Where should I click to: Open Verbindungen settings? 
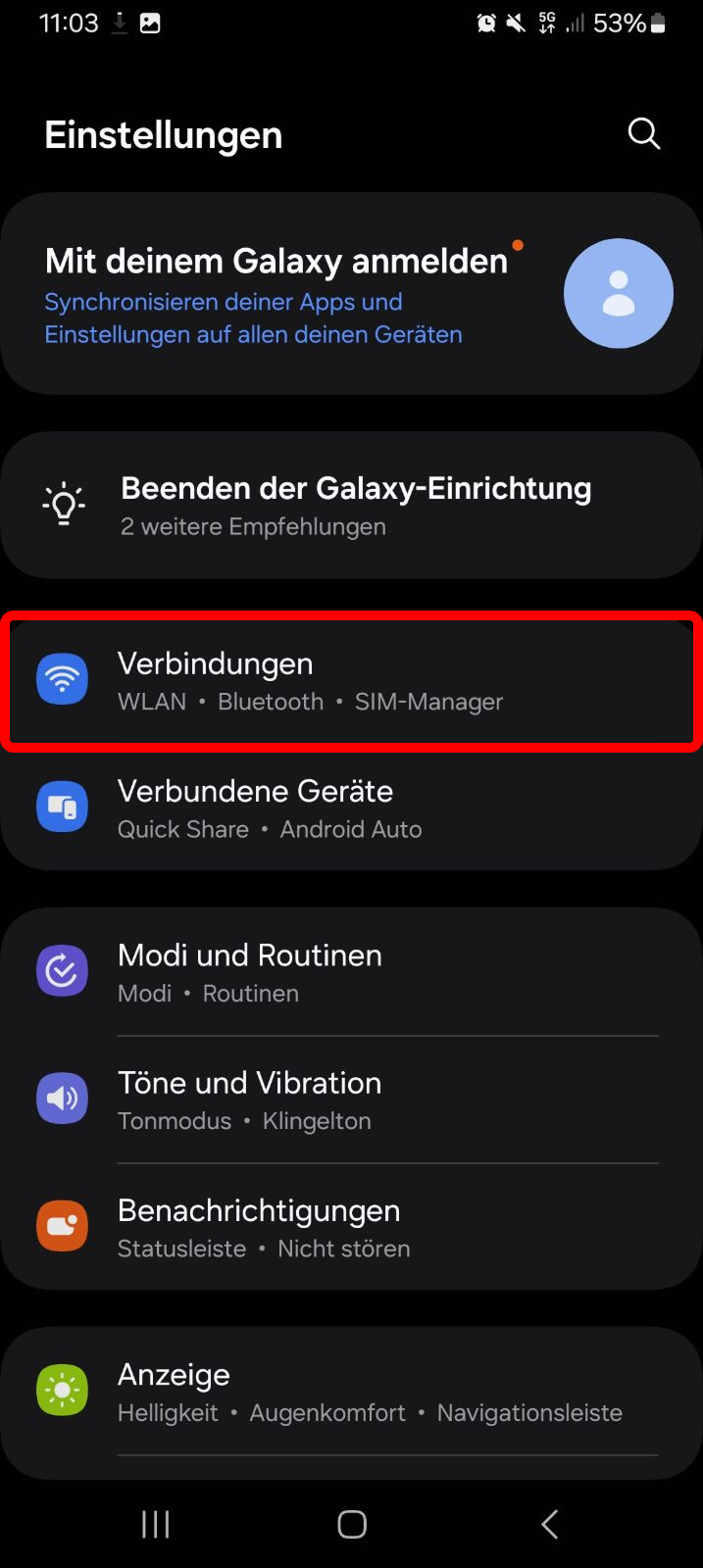(351, 681)
